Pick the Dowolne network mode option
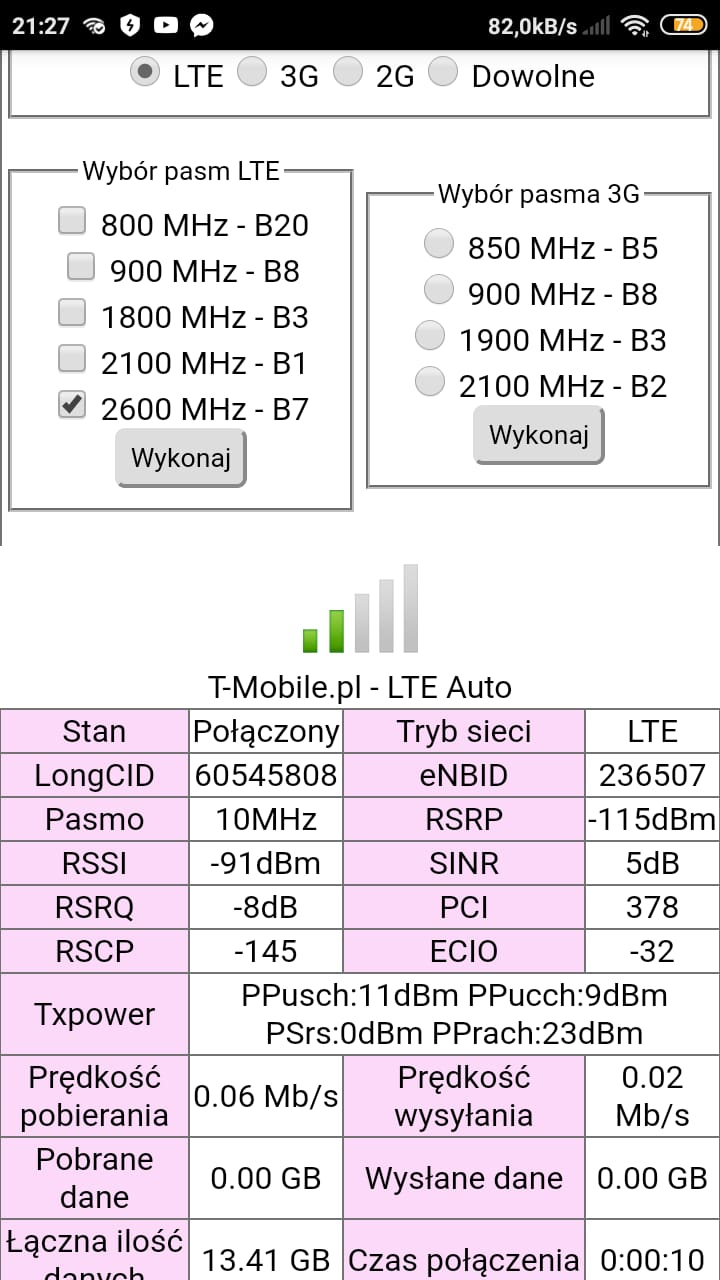Viewport: 720px width, 1280px height. click(443, 72)
